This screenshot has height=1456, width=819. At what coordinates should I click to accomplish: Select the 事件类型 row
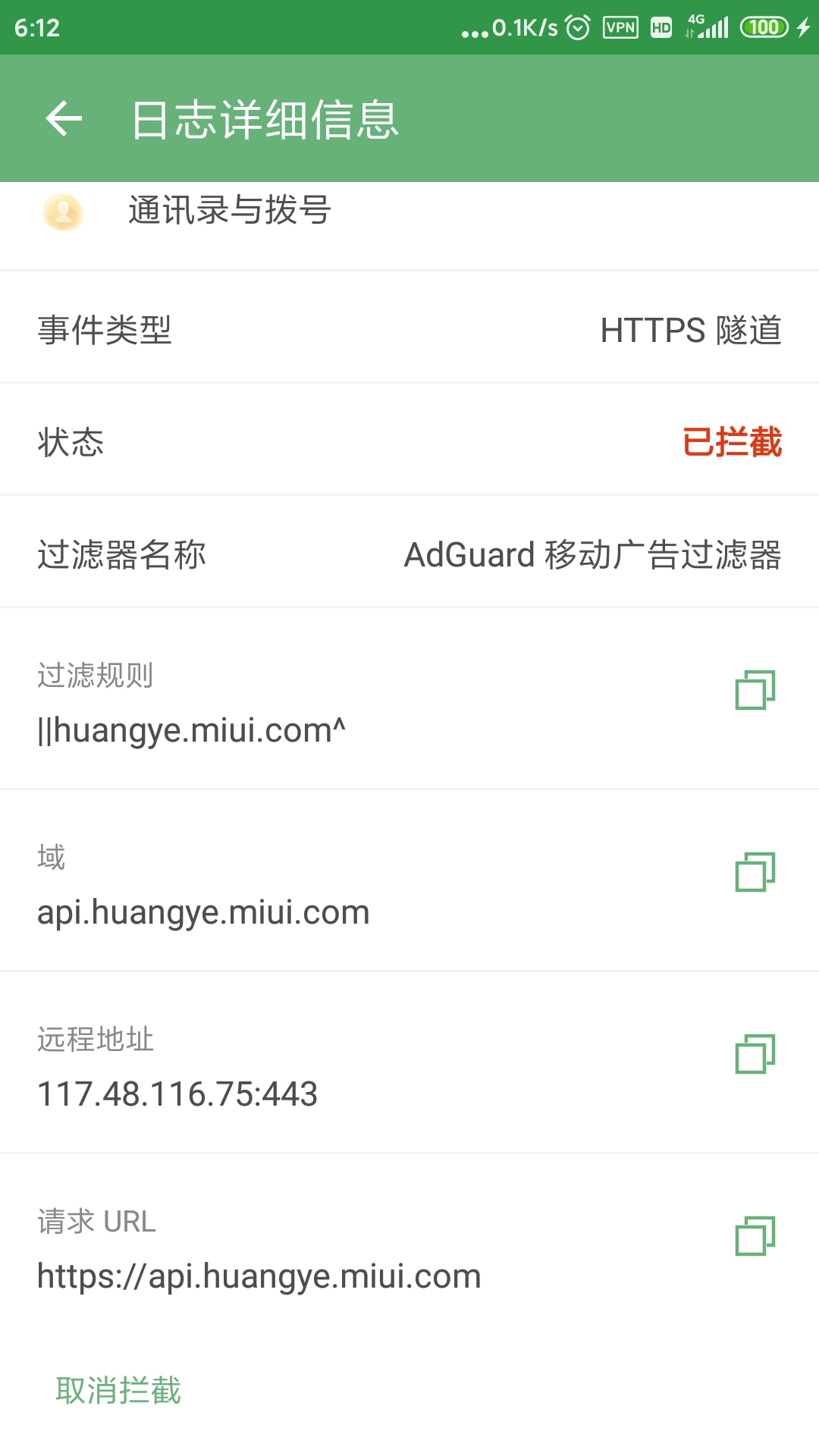[x=105, y=331]
